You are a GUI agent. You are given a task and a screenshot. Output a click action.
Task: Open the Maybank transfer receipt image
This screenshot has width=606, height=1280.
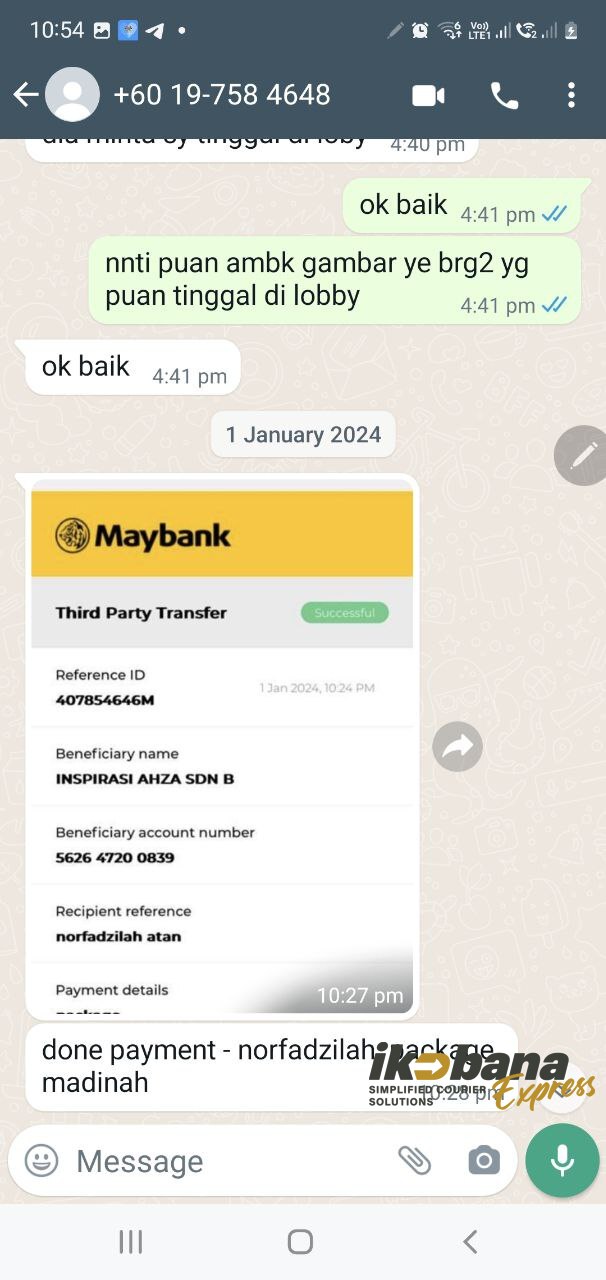(222, 746)
